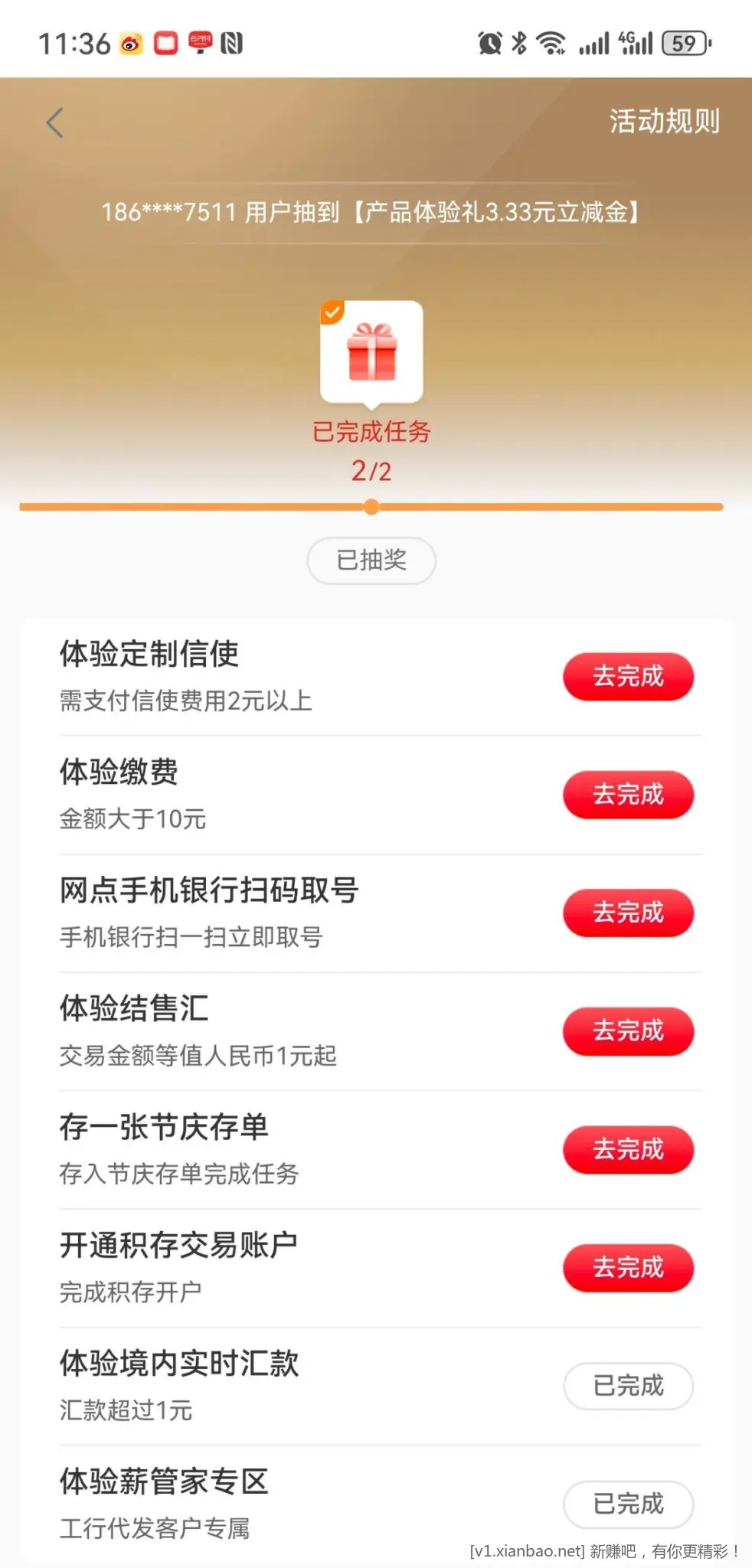The width and height of the screenshot is (752, 1568).
Task: Tap the gift box reward icon
Action: (371, 352)
